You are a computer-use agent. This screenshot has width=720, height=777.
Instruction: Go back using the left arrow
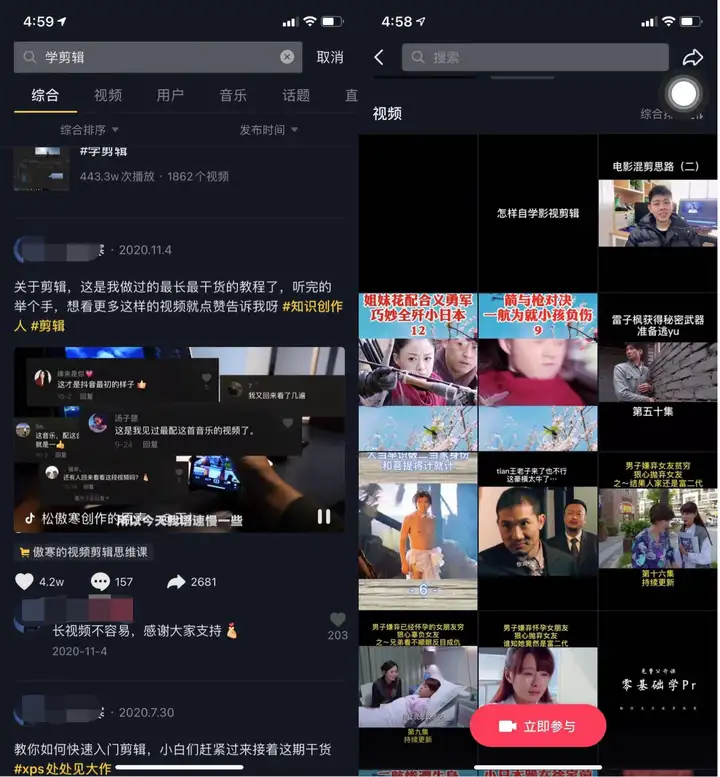pyautogui.click(x=379, y=57)
